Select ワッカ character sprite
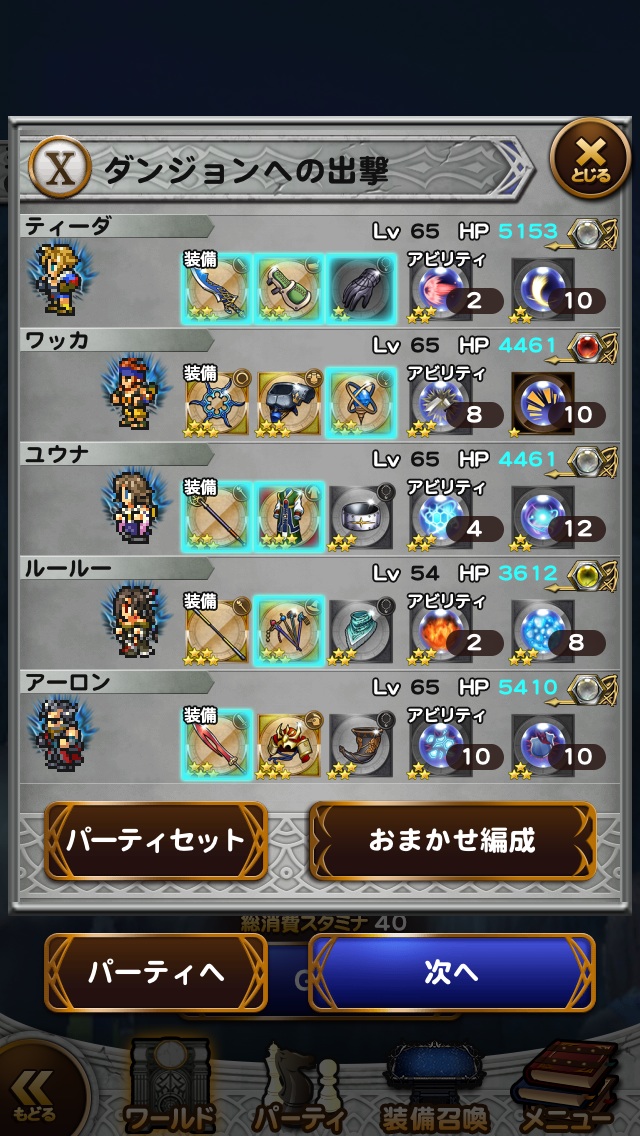The image size is (640, 1136). 132,394
